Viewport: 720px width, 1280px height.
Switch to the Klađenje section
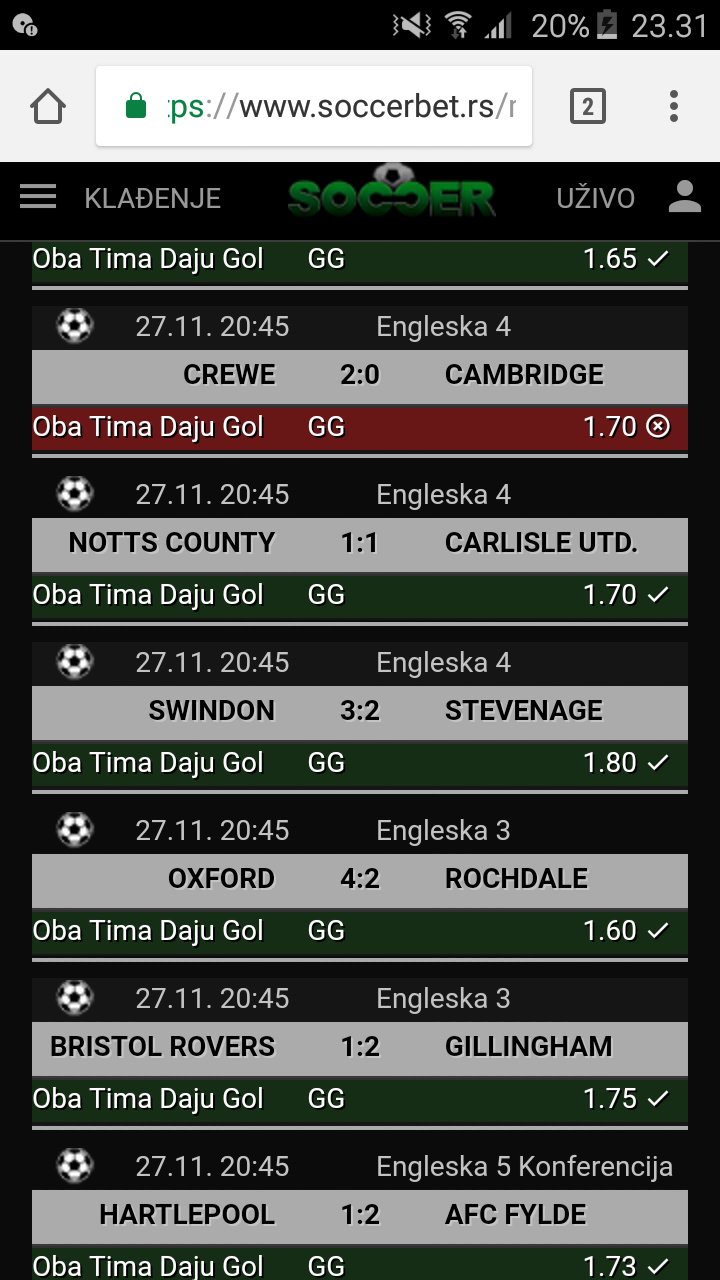pyautogui.click(x=153, y=198)
